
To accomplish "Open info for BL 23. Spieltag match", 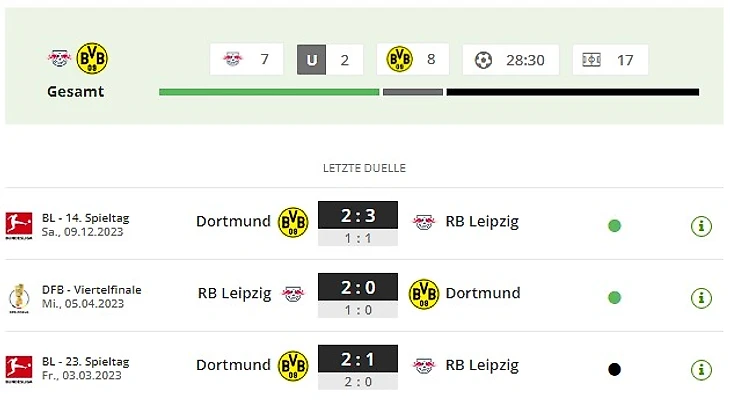I will 702,369.
